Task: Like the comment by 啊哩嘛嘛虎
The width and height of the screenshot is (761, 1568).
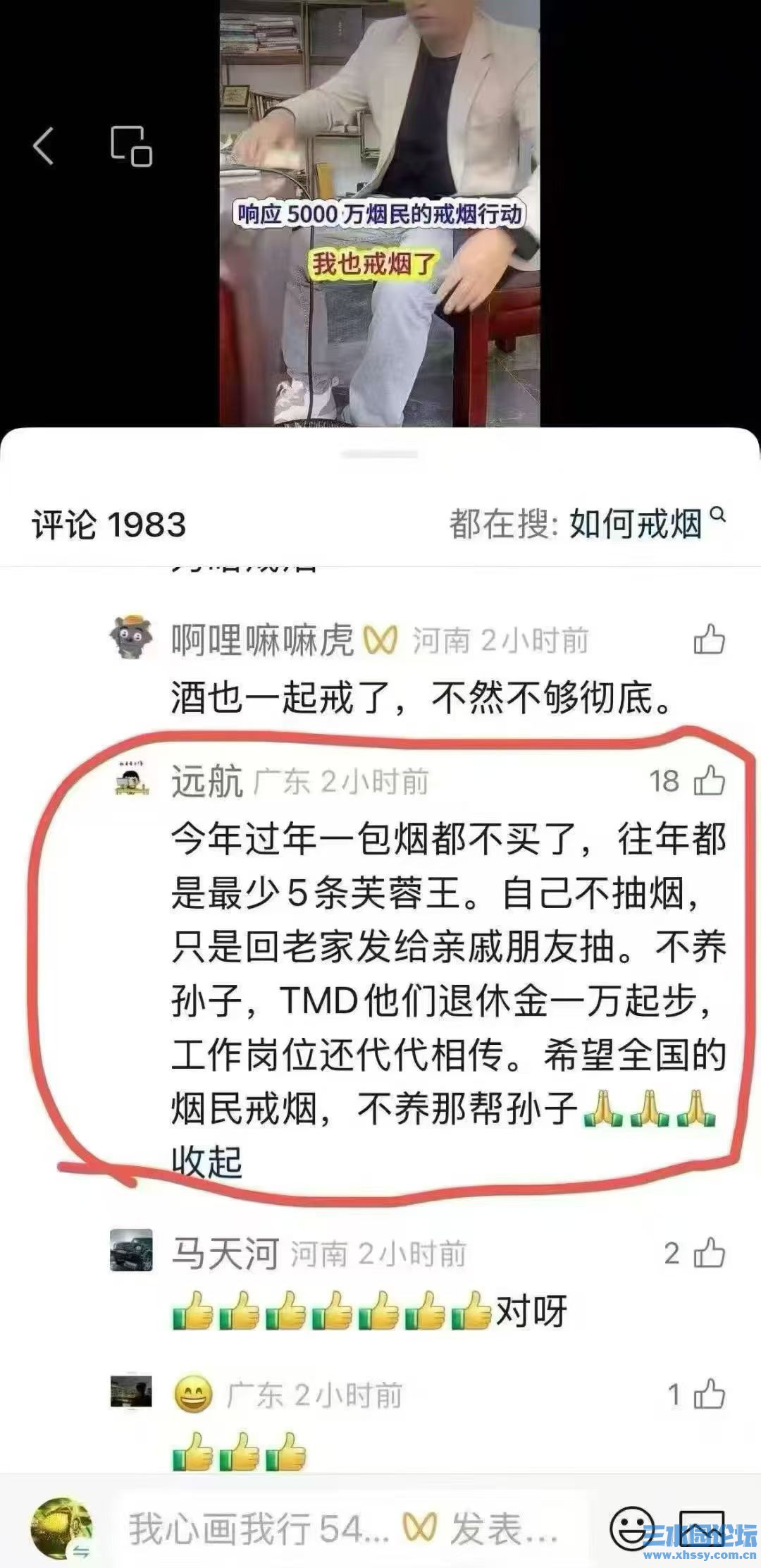Action: point(709,640)
